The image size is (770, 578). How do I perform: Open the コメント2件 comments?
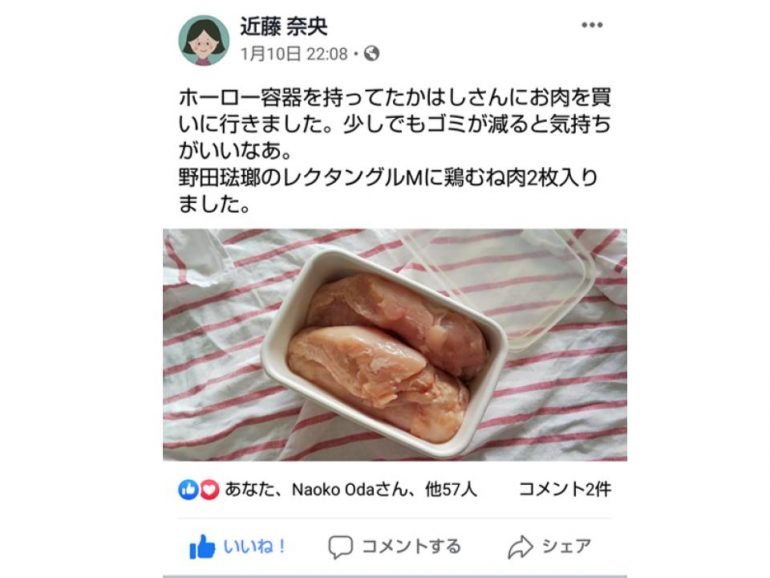[564, 490]
